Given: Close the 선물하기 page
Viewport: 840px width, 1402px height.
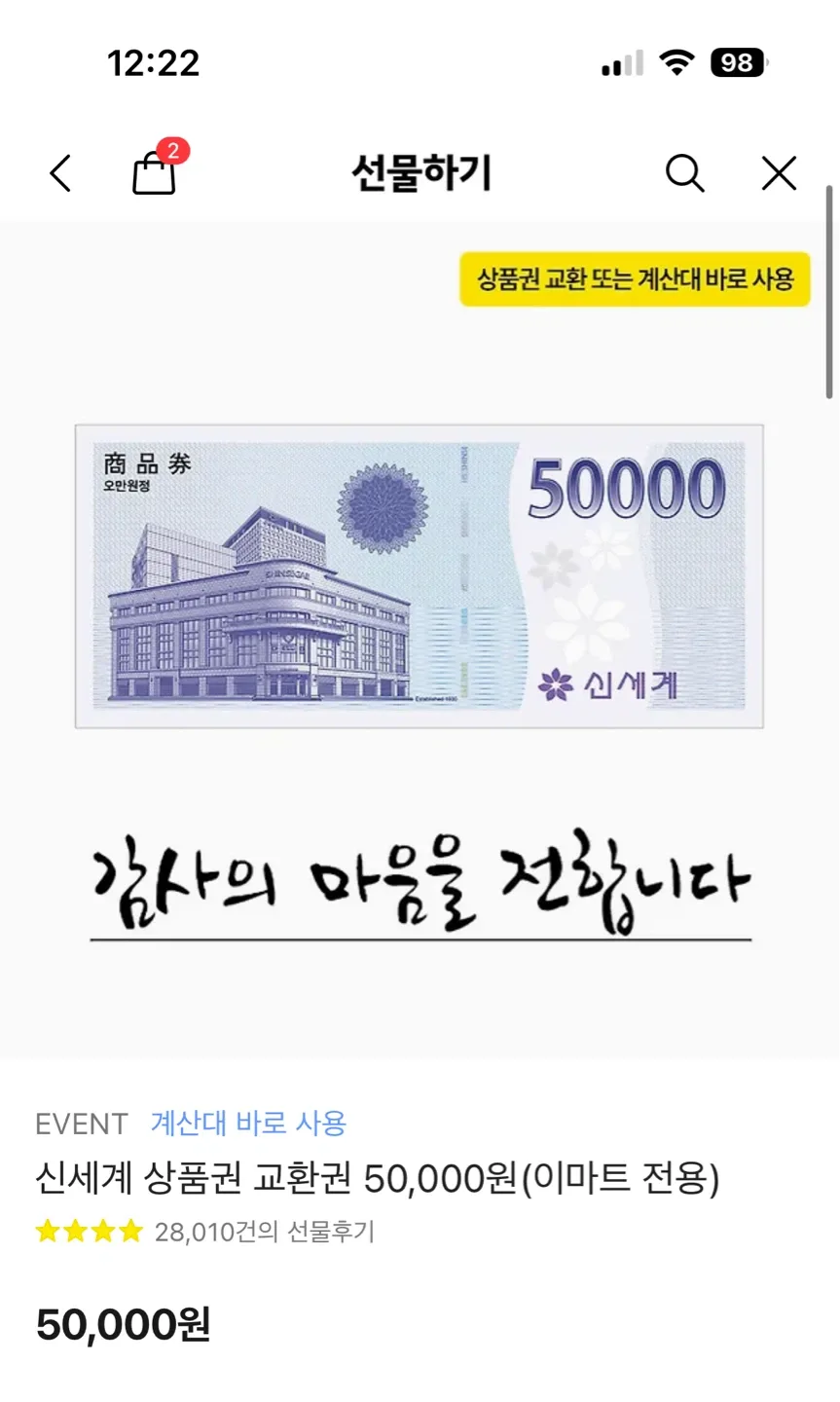Looking at the screenshot, I should 779,174.
